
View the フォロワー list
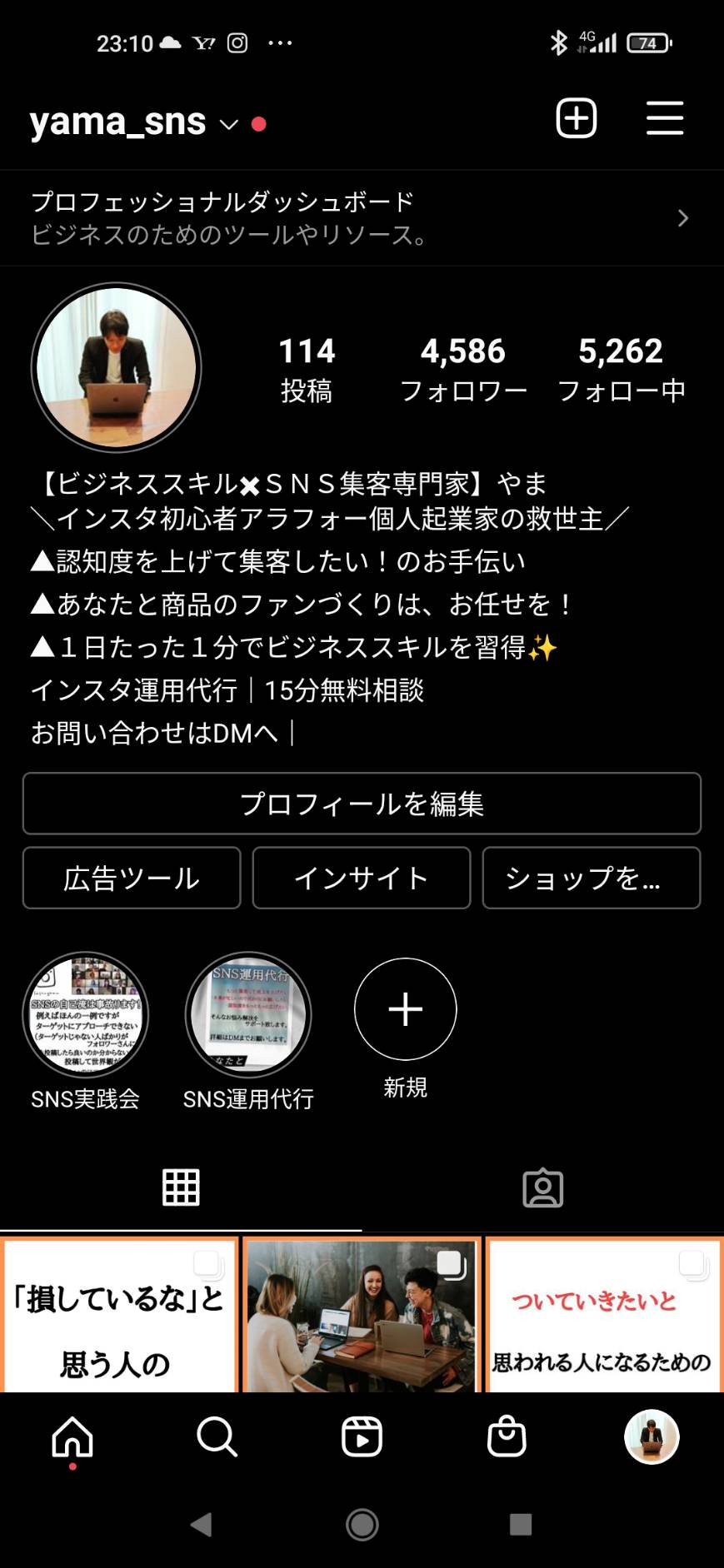pos(463,369)
